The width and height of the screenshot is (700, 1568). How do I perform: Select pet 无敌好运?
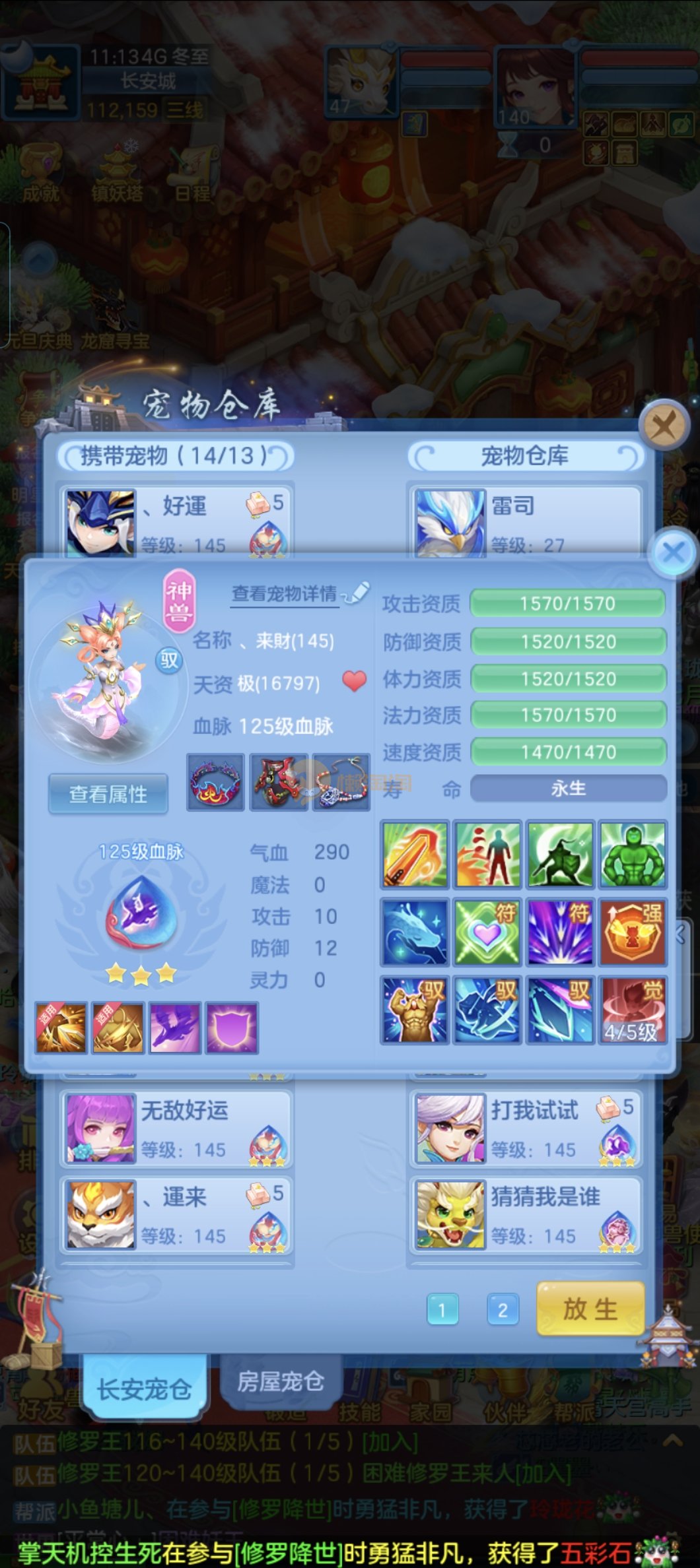[176, 1127]
